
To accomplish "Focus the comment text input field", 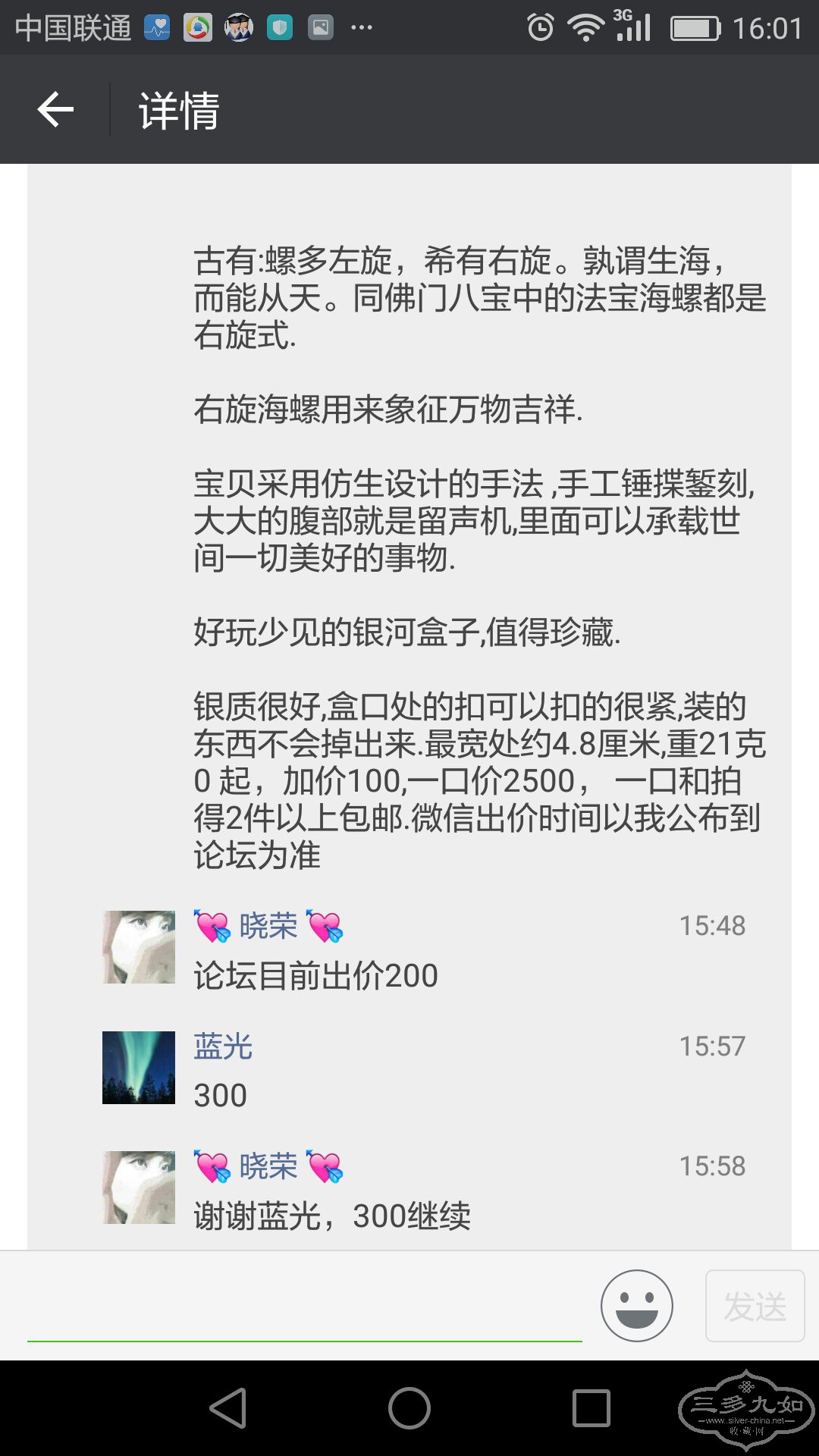I will pos(303,1306).
